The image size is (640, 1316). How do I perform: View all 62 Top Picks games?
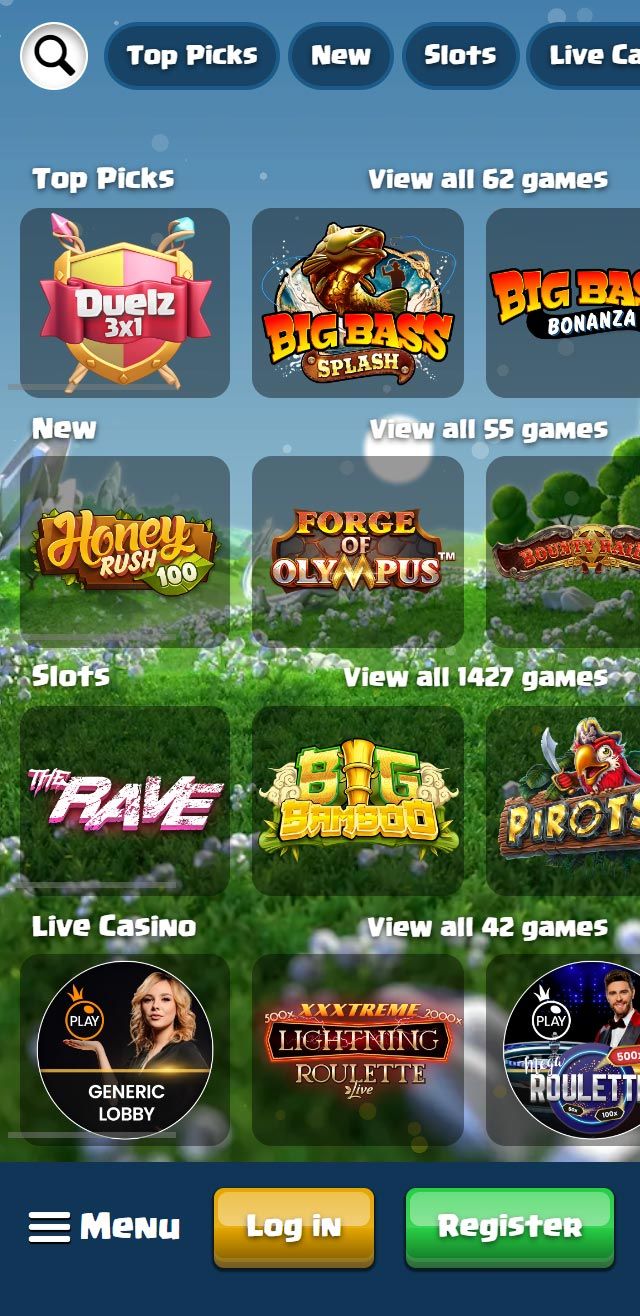click(487, 180)
